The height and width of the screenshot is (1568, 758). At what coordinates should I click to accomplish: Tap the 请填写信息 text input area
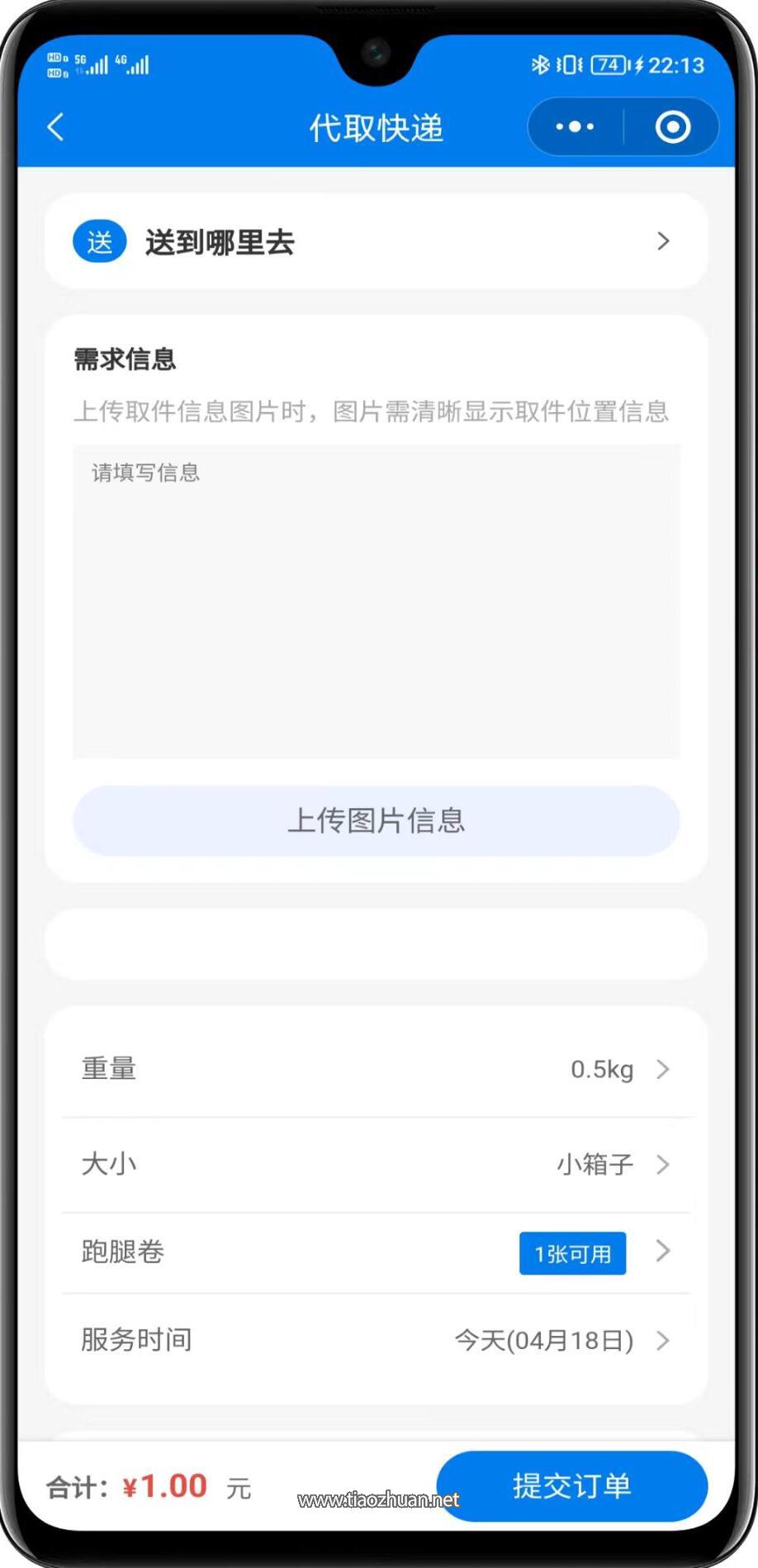click(376, 601)
